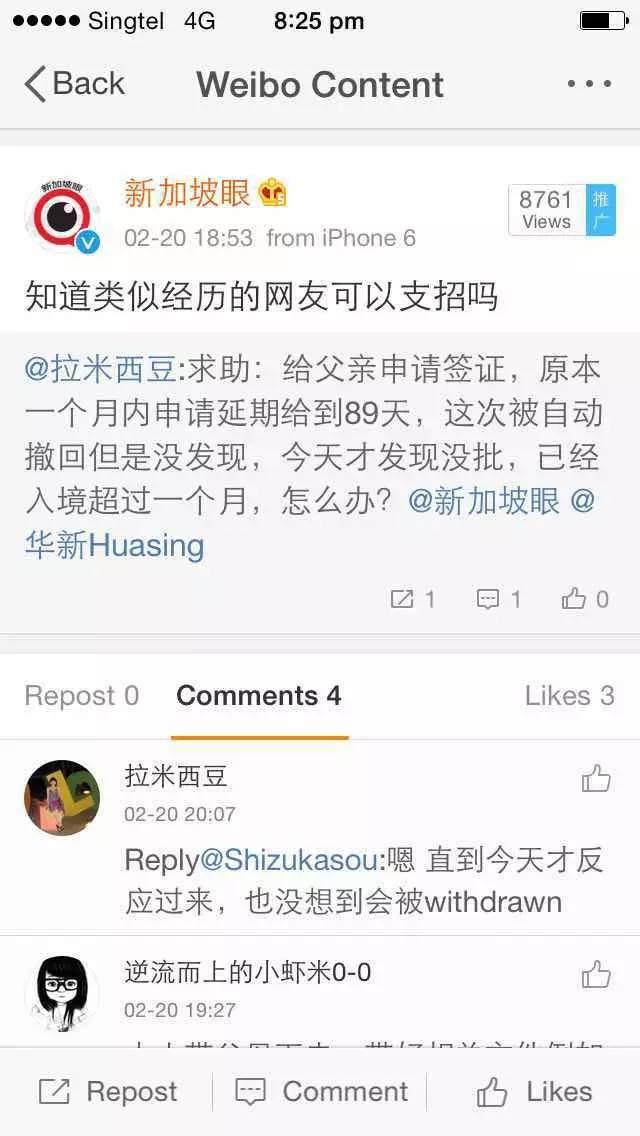Tap the comment count on quoted post
Image resolution: width=640 pixels, height=1136 pixels.
tap(499, 599)
